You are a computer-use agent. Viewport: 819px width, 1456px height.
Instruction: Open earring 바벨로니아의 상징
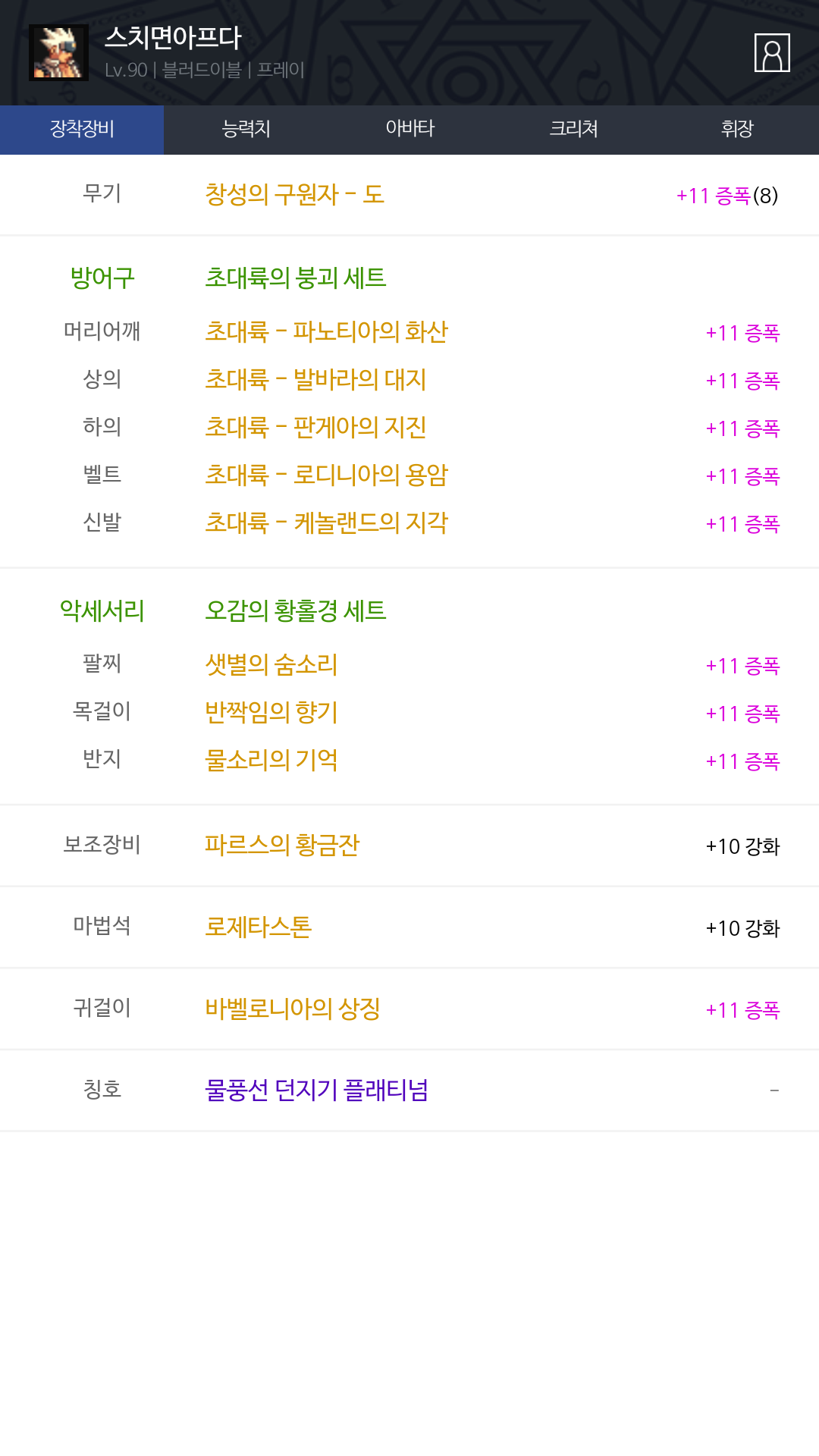point(292,1009)
